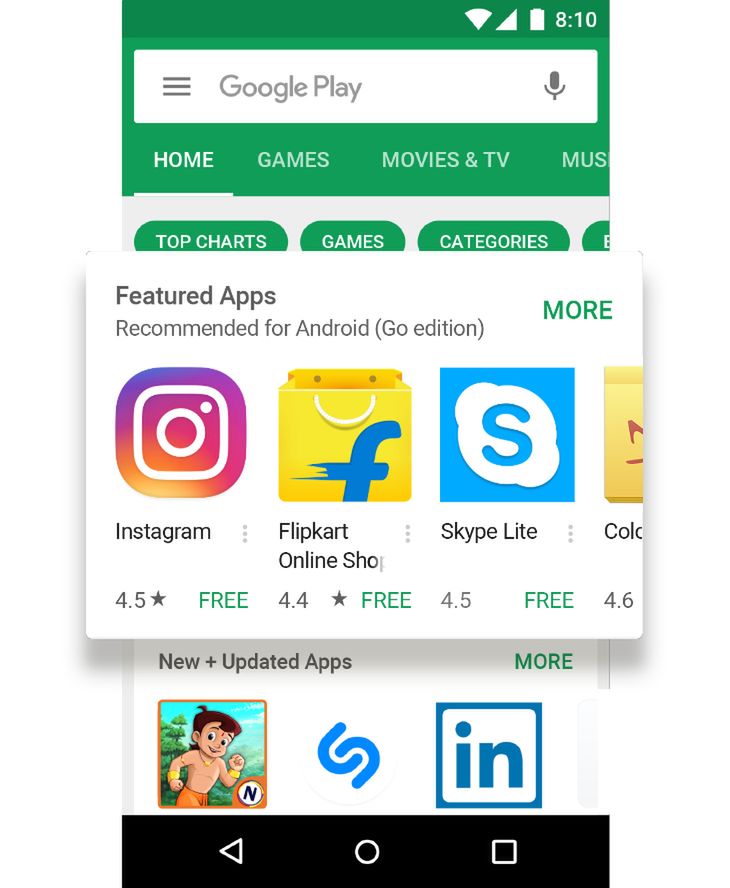Open the overflow menu next to Instagram
This screenshot has height=888, width=730.
245,534
